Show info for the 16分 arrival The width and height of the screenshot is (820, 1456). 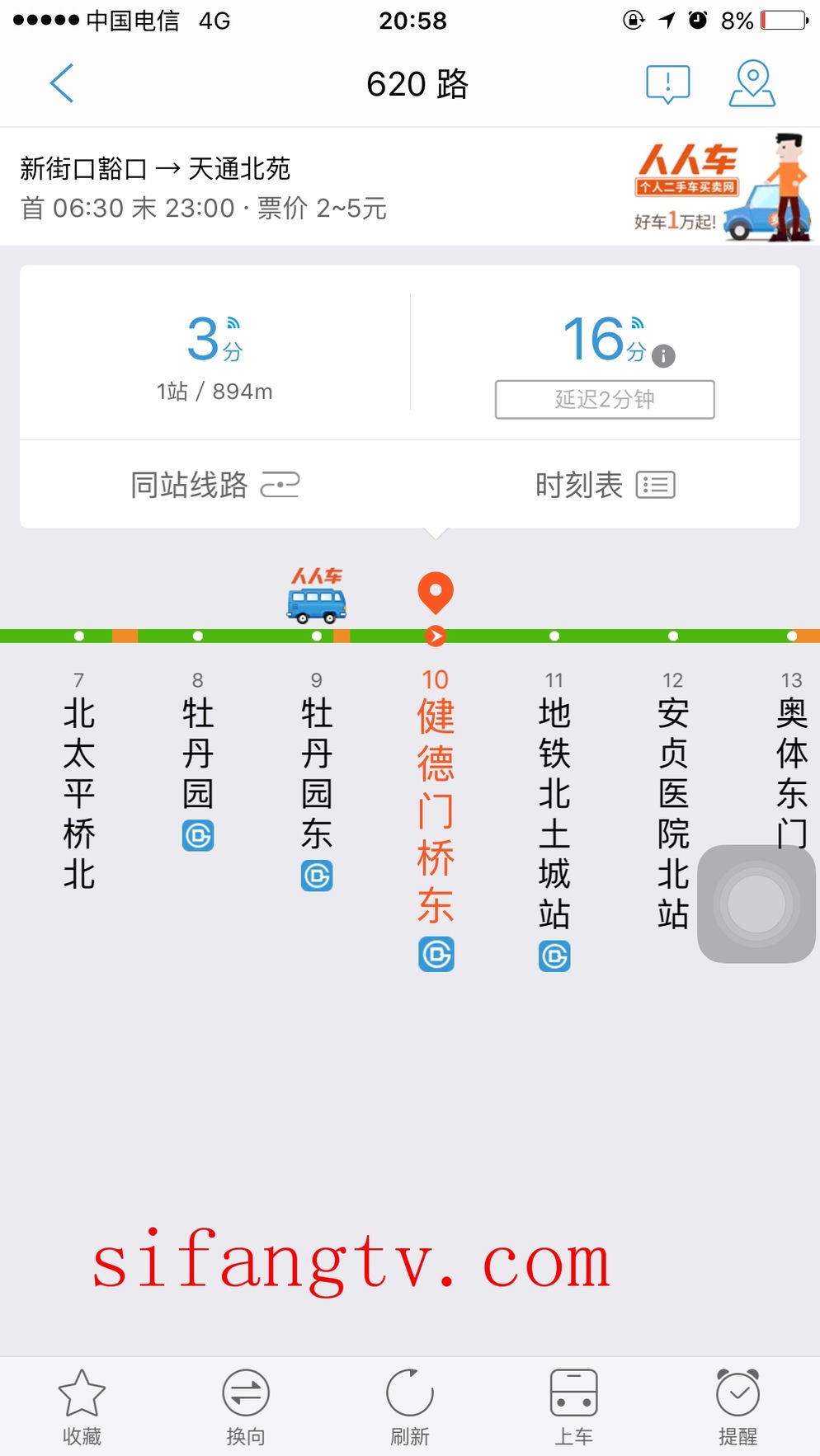pyautogui.click(x=663, y=356)
